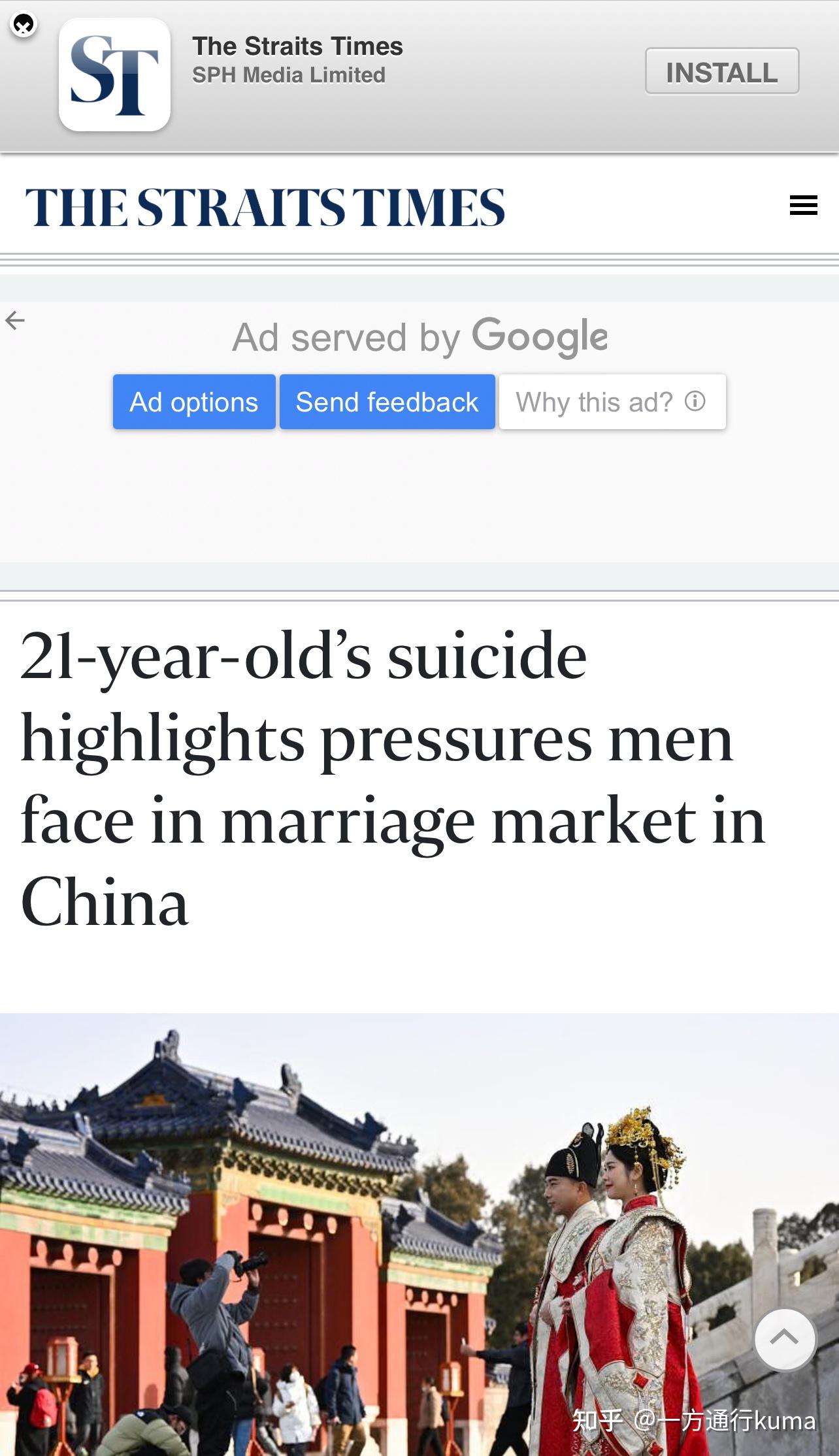839x1456 pixels.
Task: Install The Straits Times app
Action: pyautogui.click(x=721, y=71)
